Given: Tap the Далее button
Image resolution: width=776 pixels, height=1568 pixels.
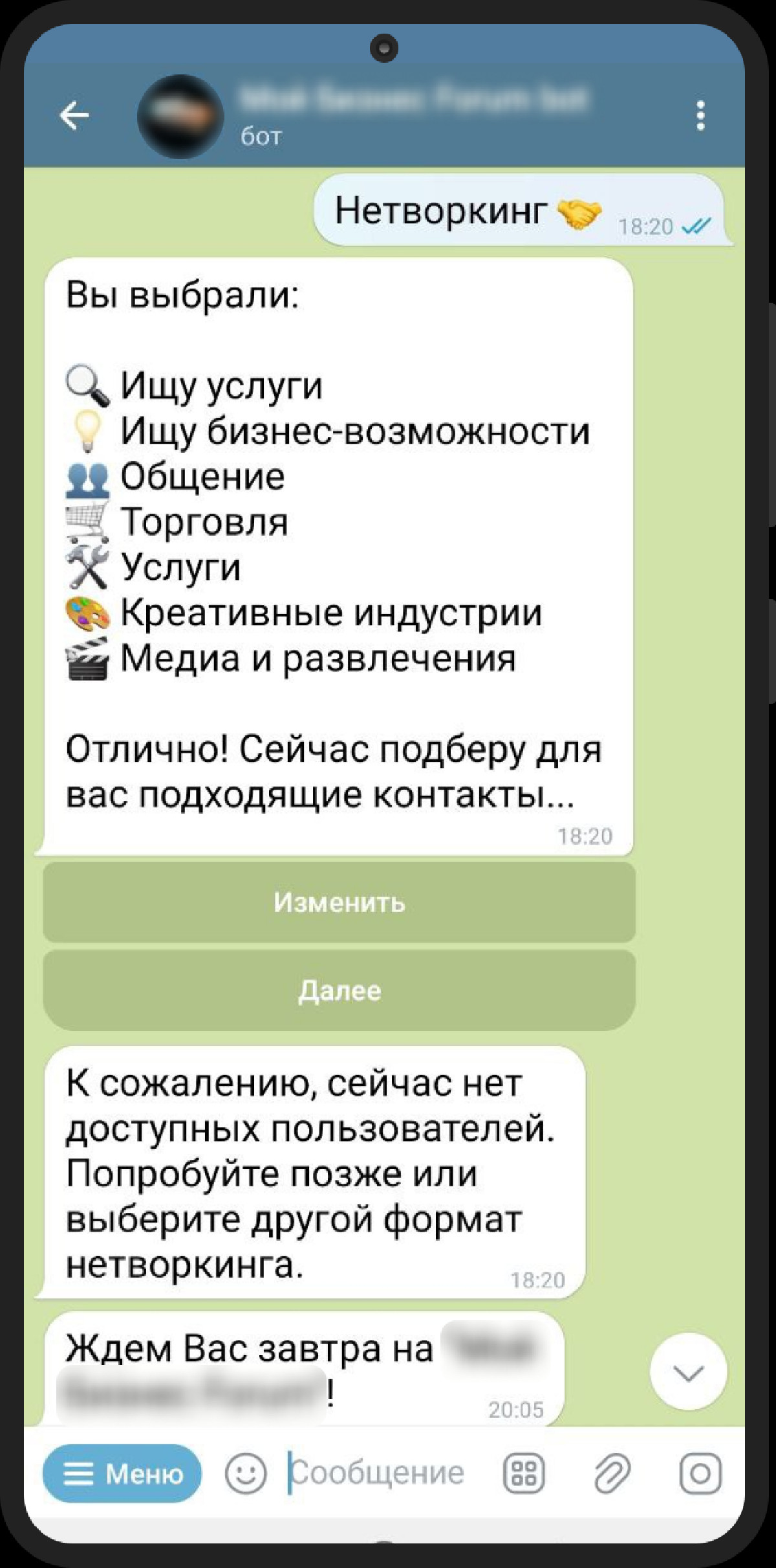Looking at the screenshot, I should coord(339,990).
